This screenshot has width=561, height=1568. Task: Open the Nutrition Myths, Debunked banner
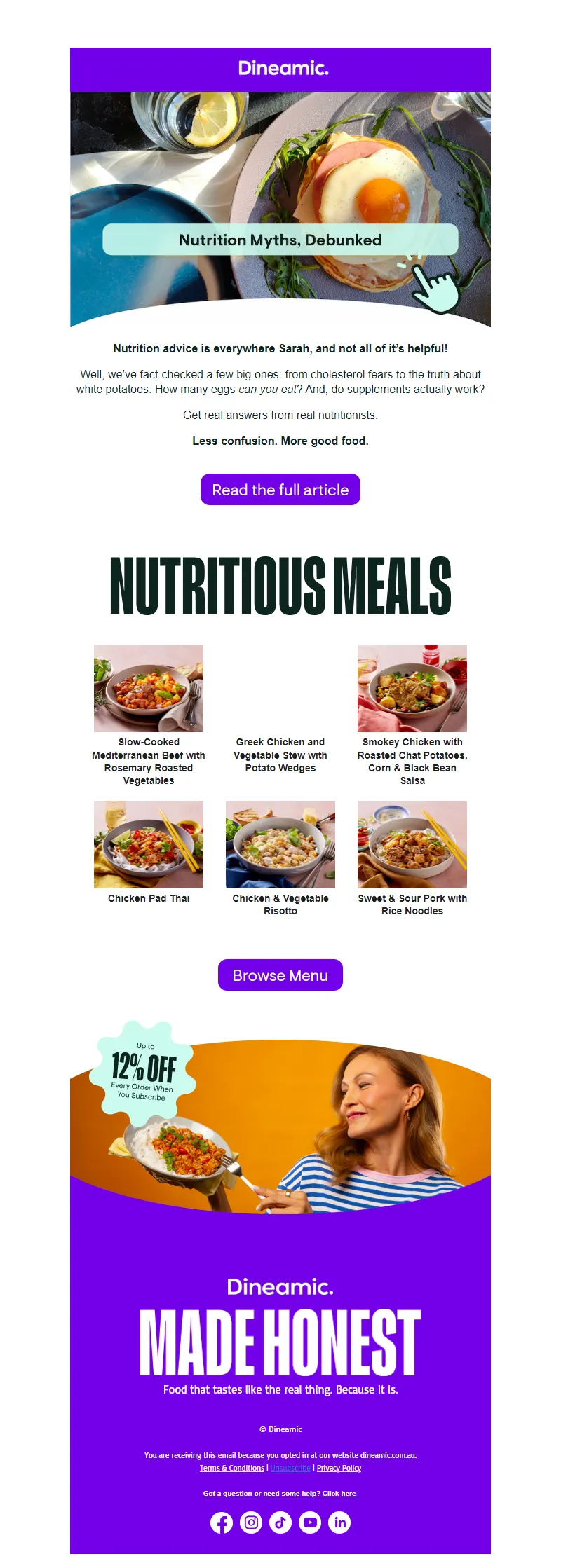point(280,240)
